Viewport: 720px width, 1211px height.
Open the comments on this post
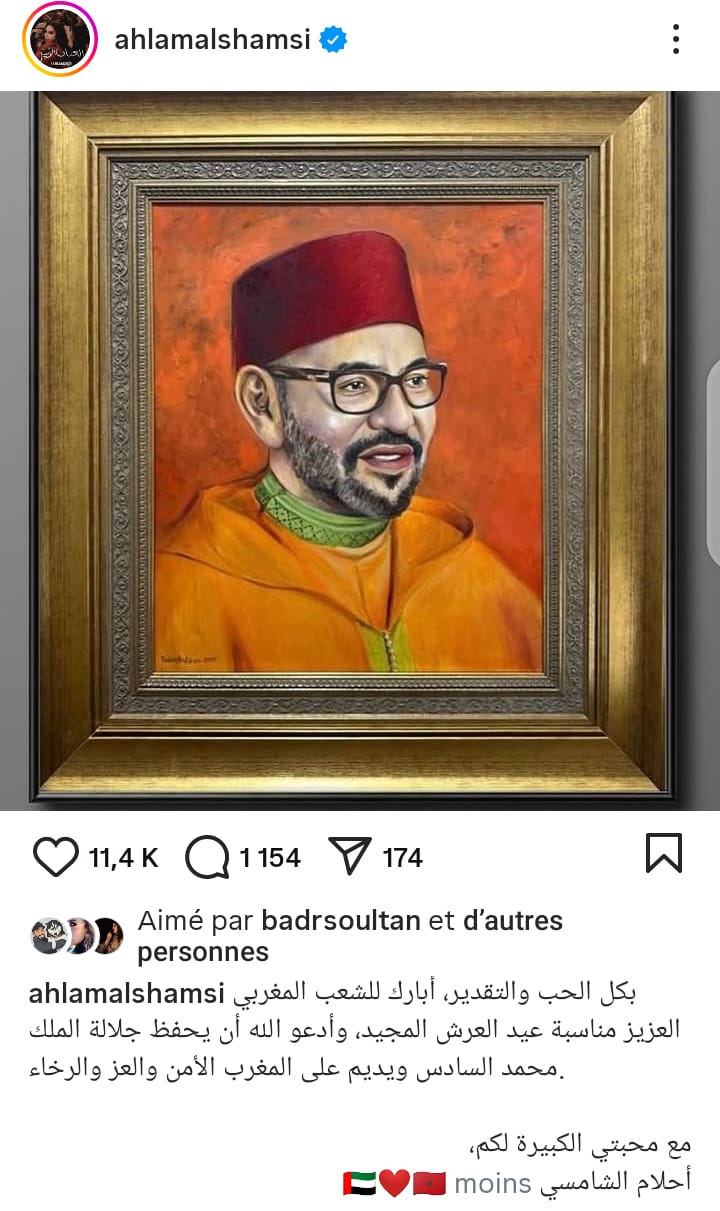click(x=207, y=857)
